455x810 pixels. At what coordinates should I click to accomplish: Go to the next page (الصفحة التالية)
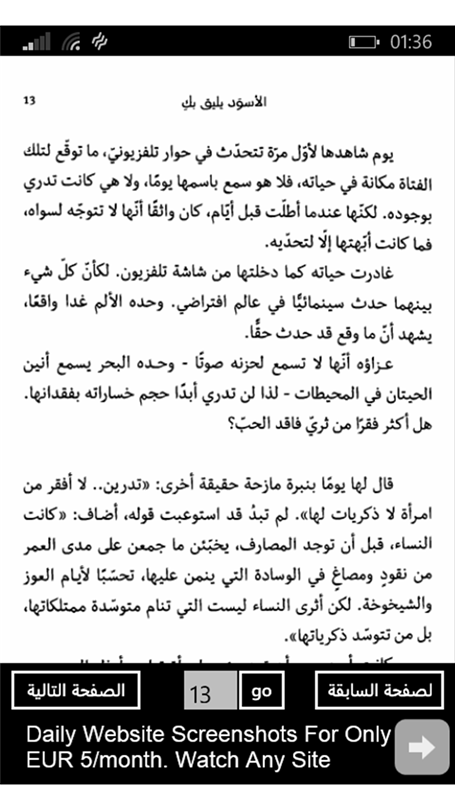tap(76, 690)
